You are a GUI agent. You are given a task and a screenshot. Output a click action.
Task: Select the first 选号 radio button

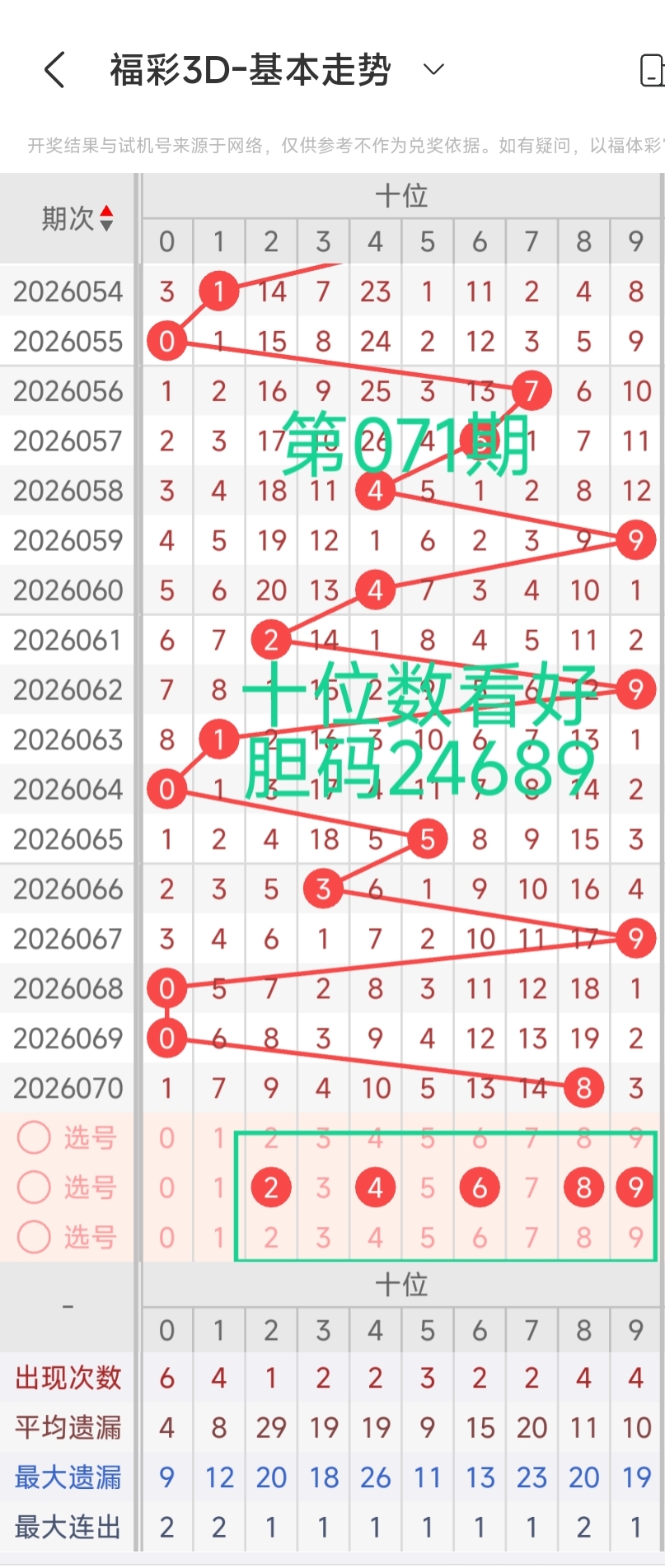coord(34,1137)
